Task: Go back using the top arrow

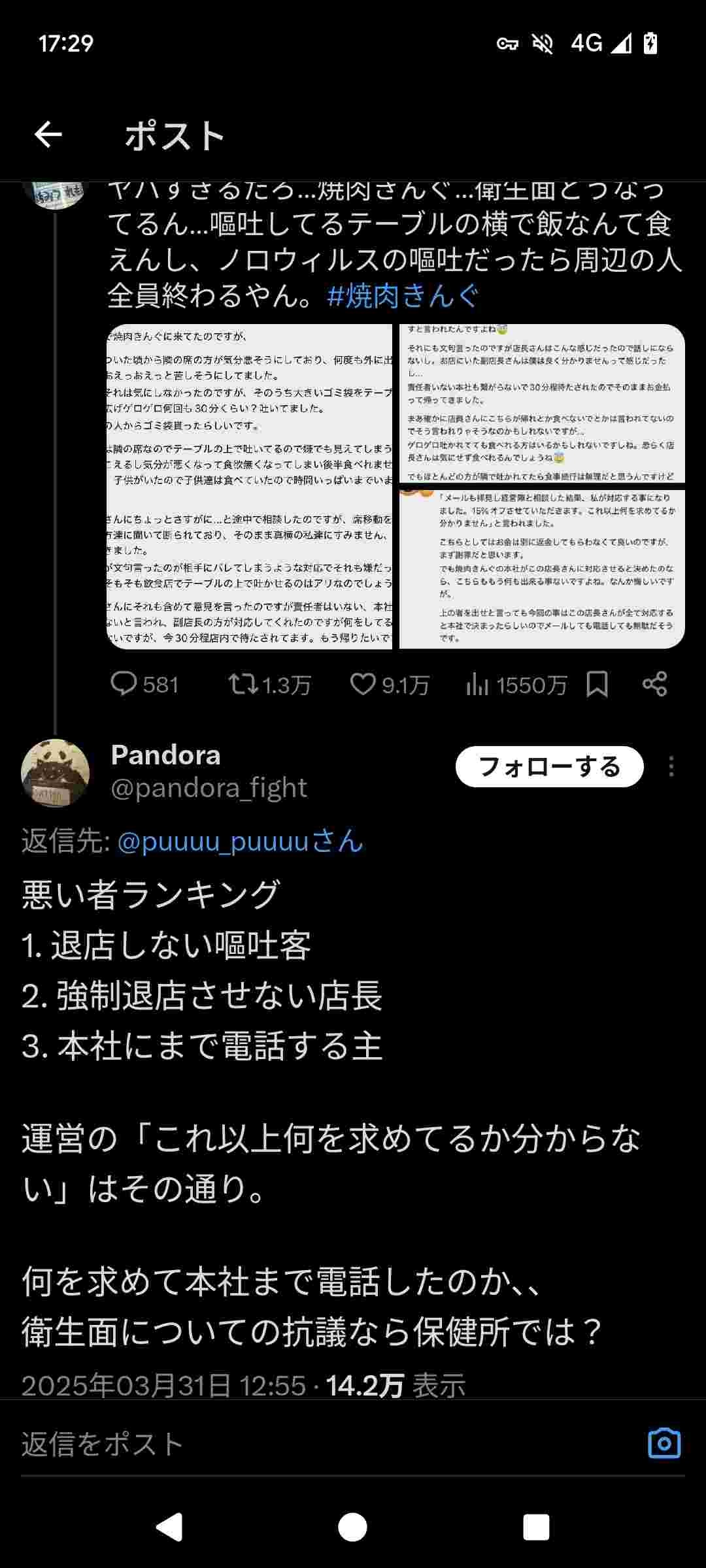Action: click(x=48, y=135)
